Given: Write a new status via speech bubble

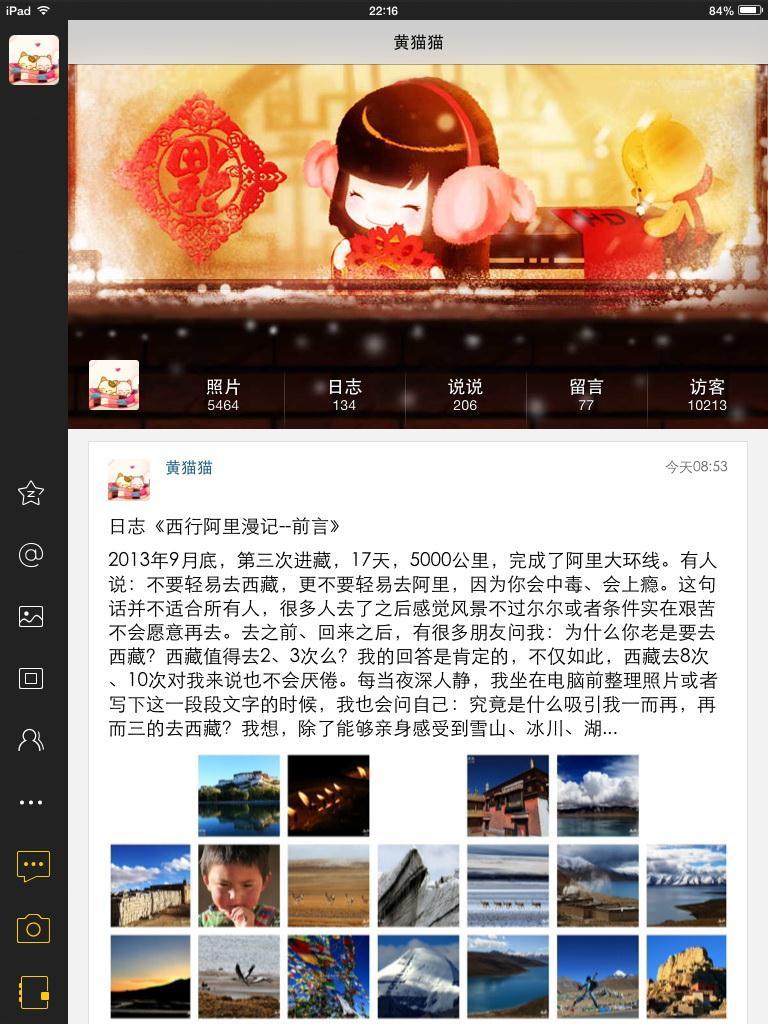Looking at the screenshot, I should (33, 866).
